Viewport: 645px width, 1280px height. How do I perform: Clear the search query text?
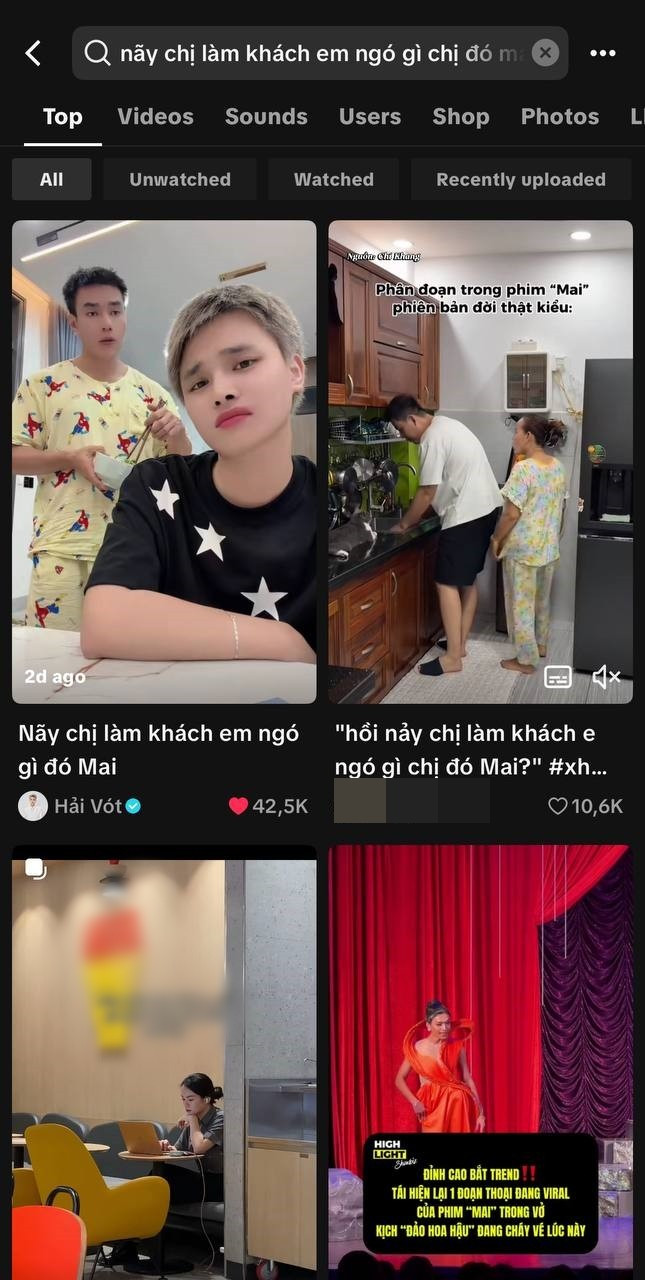(545, 53)
